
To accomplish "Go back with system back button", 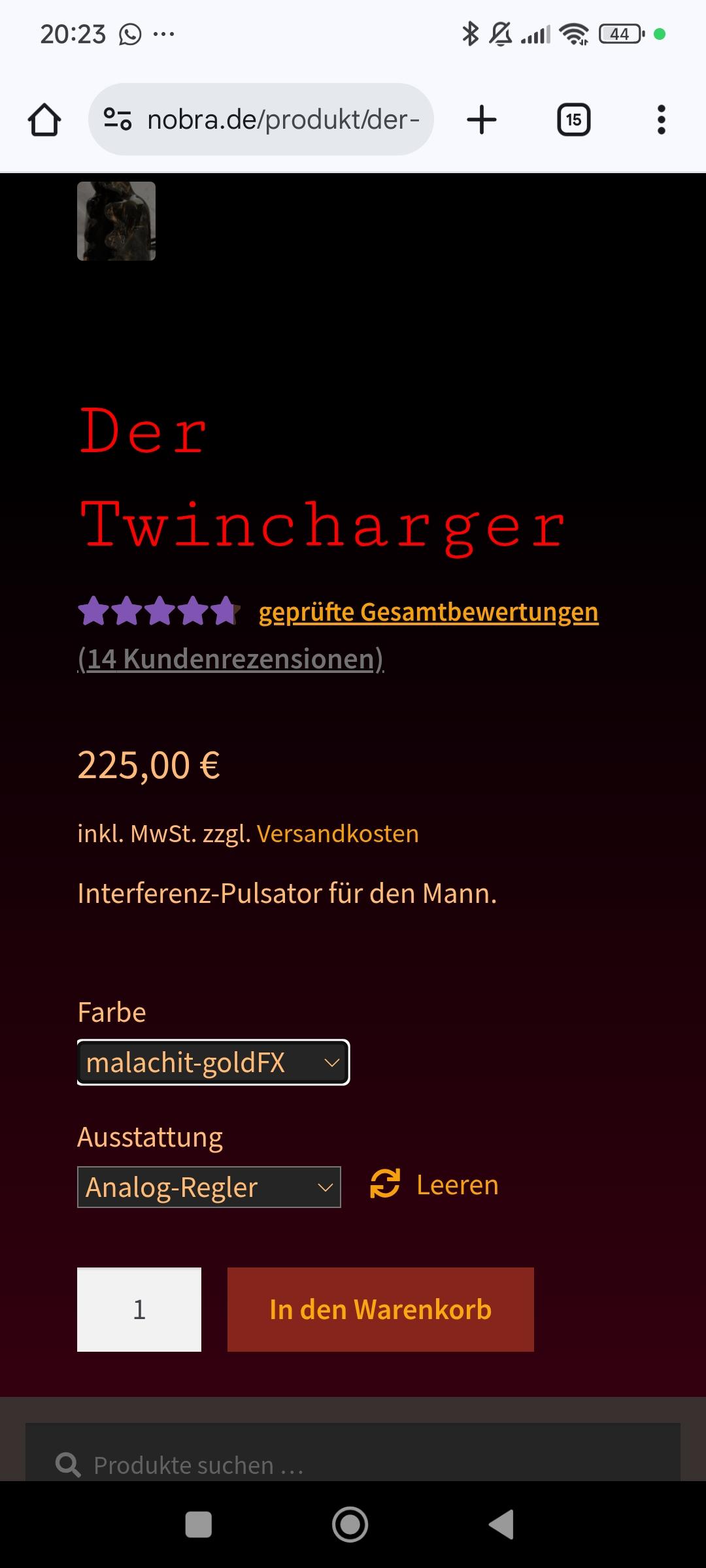I will tap(501, 1524).
